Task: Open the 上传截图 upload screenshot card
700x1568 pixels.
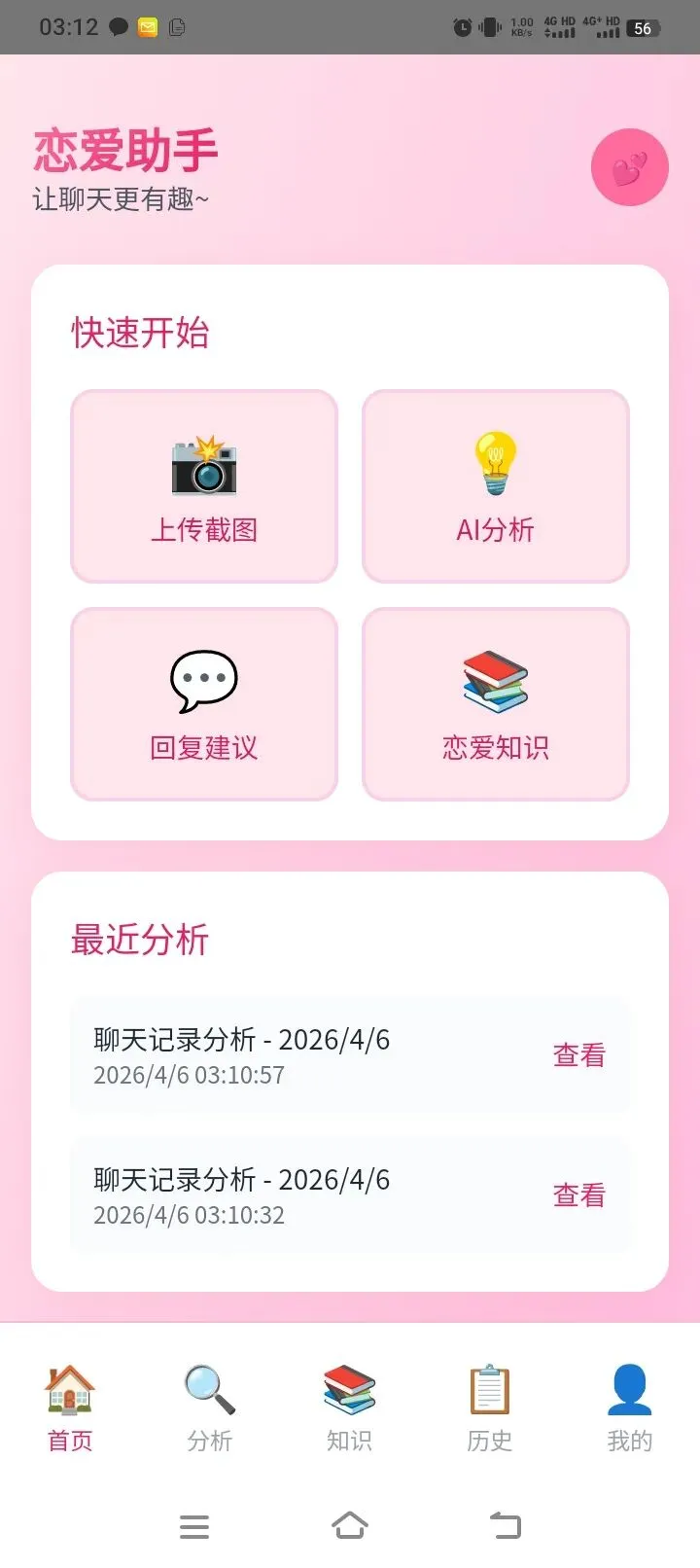Action: [x=204, y=486]
